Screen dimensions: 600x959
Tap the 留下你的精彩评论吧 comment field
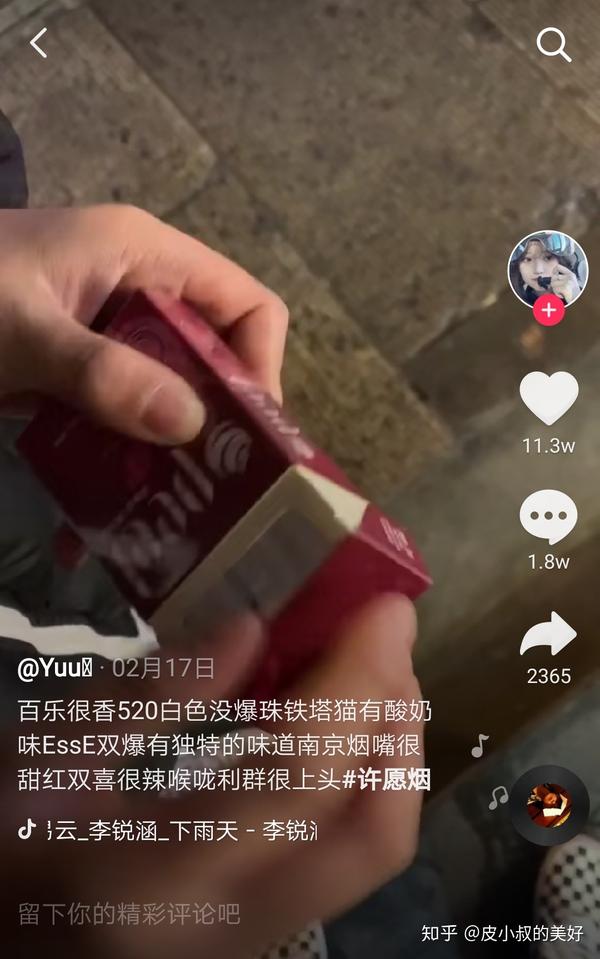130,913
